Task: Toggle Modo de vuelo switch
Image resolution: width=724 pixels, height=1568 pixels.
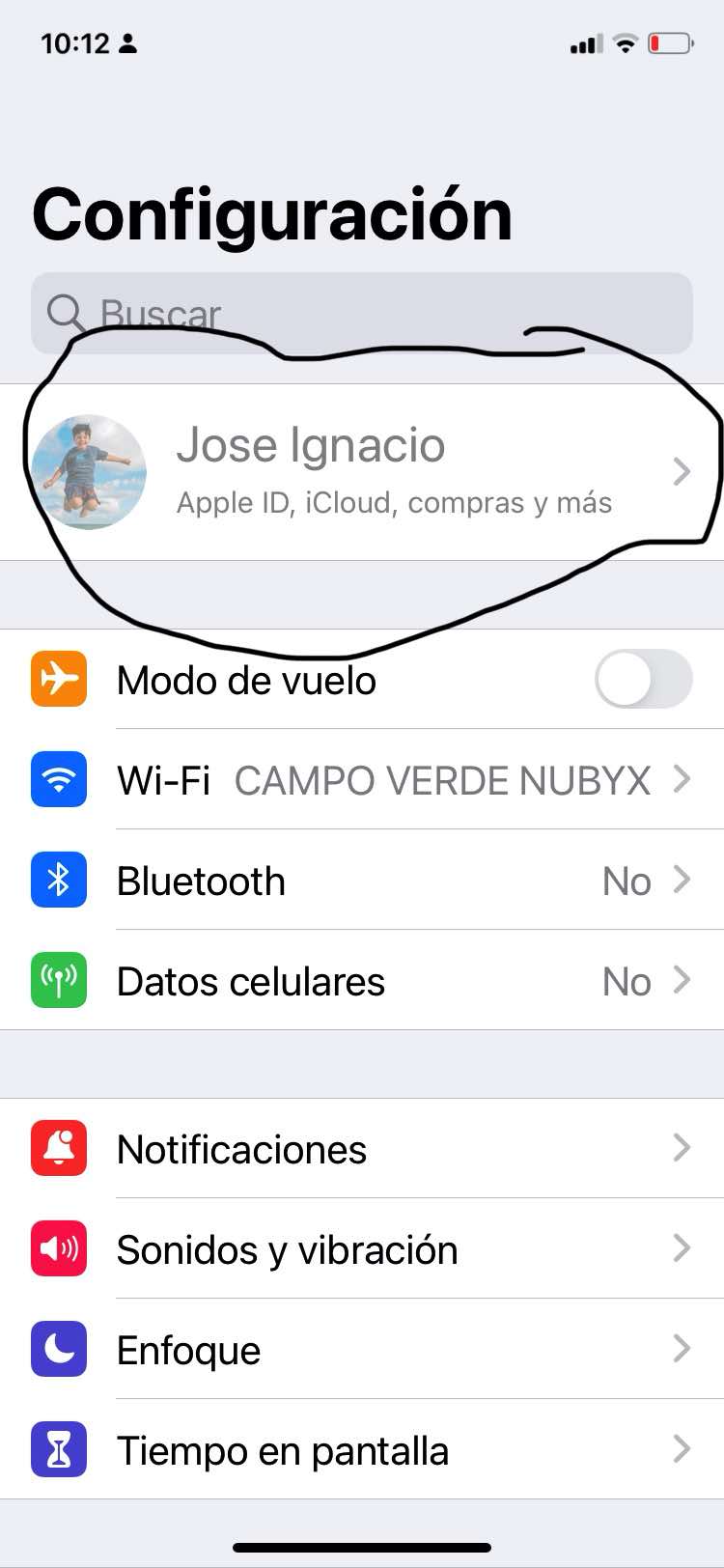Action: (x=643, y=680)
